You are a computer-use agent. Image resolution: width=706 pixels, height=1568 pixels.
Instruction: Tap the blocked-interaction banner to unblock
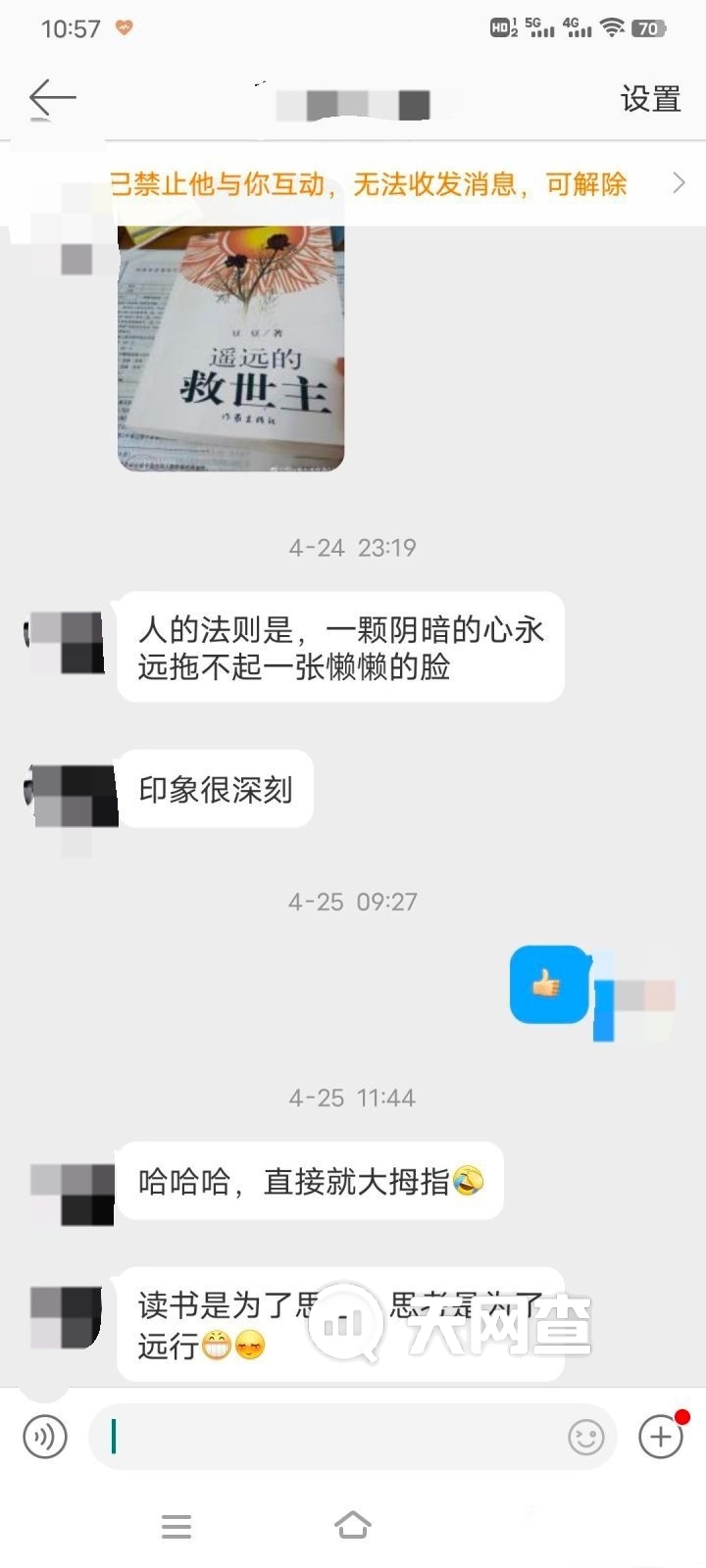(x=392, y=184)
